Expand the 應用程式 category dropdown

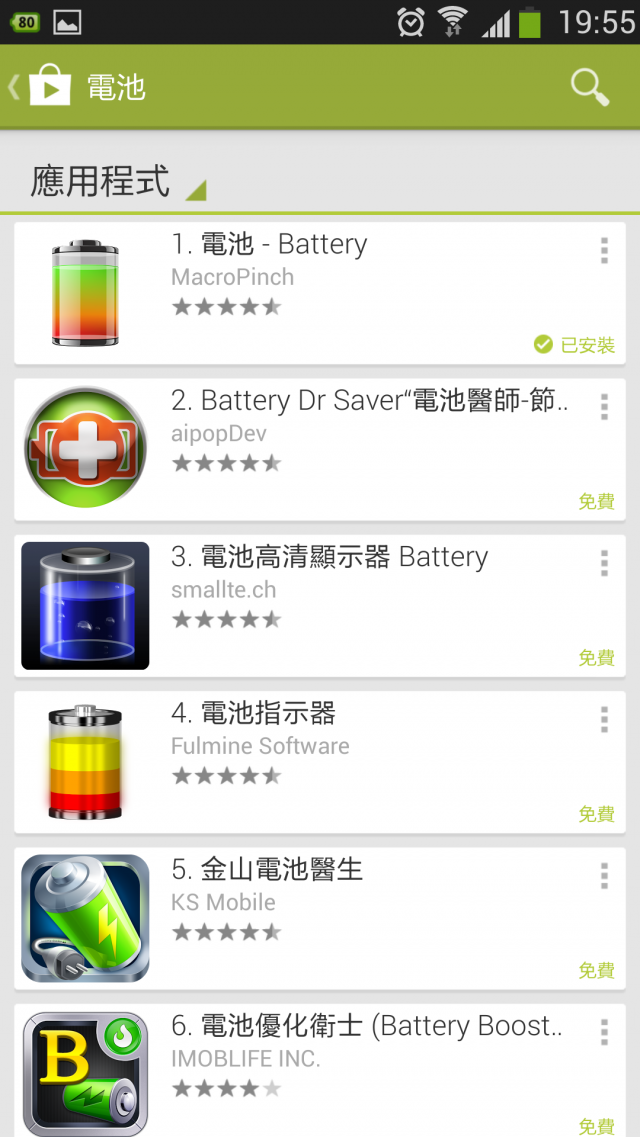tap(118, 181)
